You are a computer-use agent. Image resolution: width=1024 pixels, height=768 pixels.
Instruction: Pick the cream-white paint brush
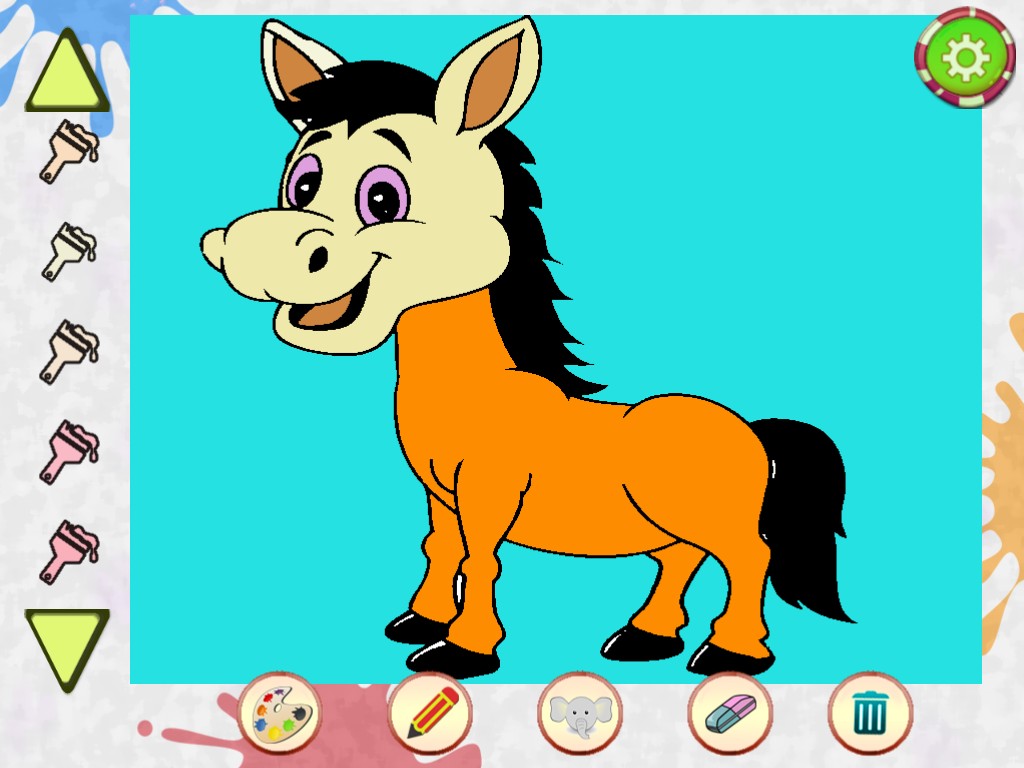[x=70, y=251]
